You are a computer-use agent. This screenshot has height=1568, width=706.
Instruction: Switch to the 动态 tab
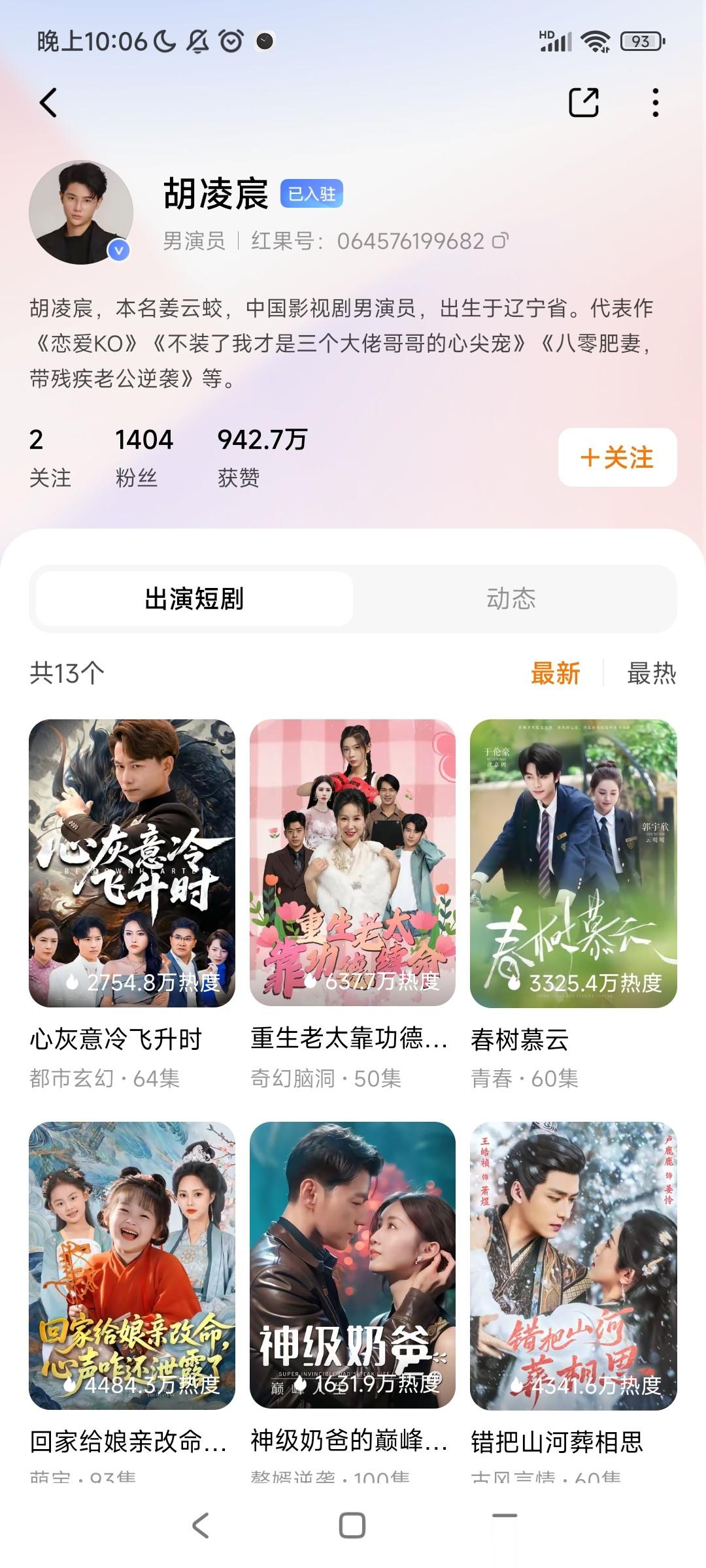tap(511, 598)
